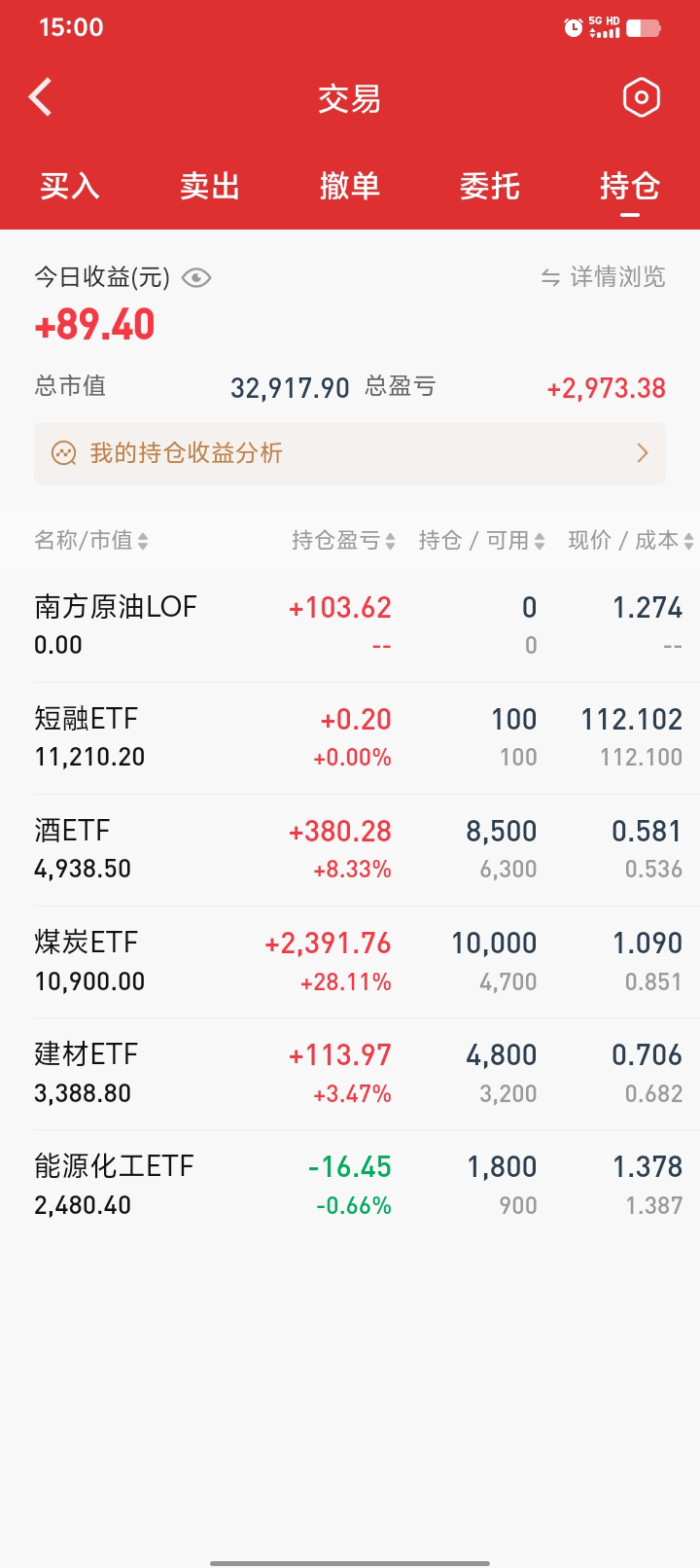
Task: Open 我的持仓收益分析
Action: 350,453
